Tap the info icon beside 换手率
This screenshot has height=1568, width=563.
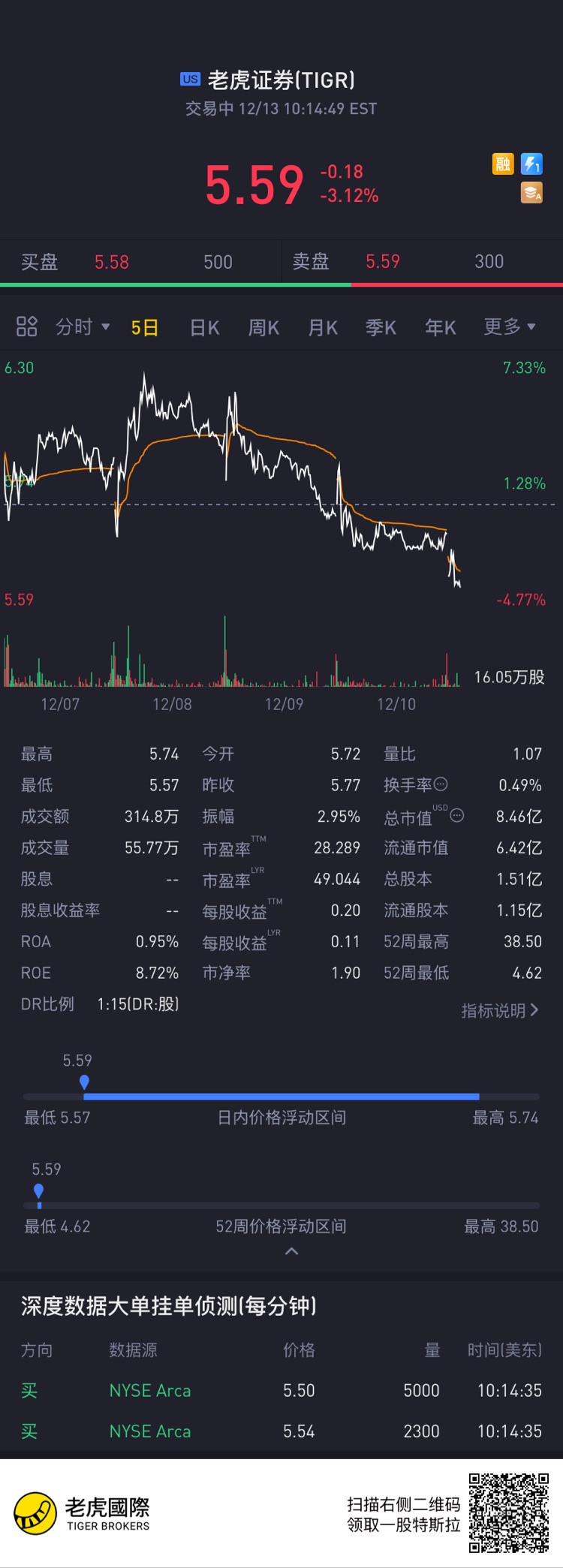coord(441,784)
